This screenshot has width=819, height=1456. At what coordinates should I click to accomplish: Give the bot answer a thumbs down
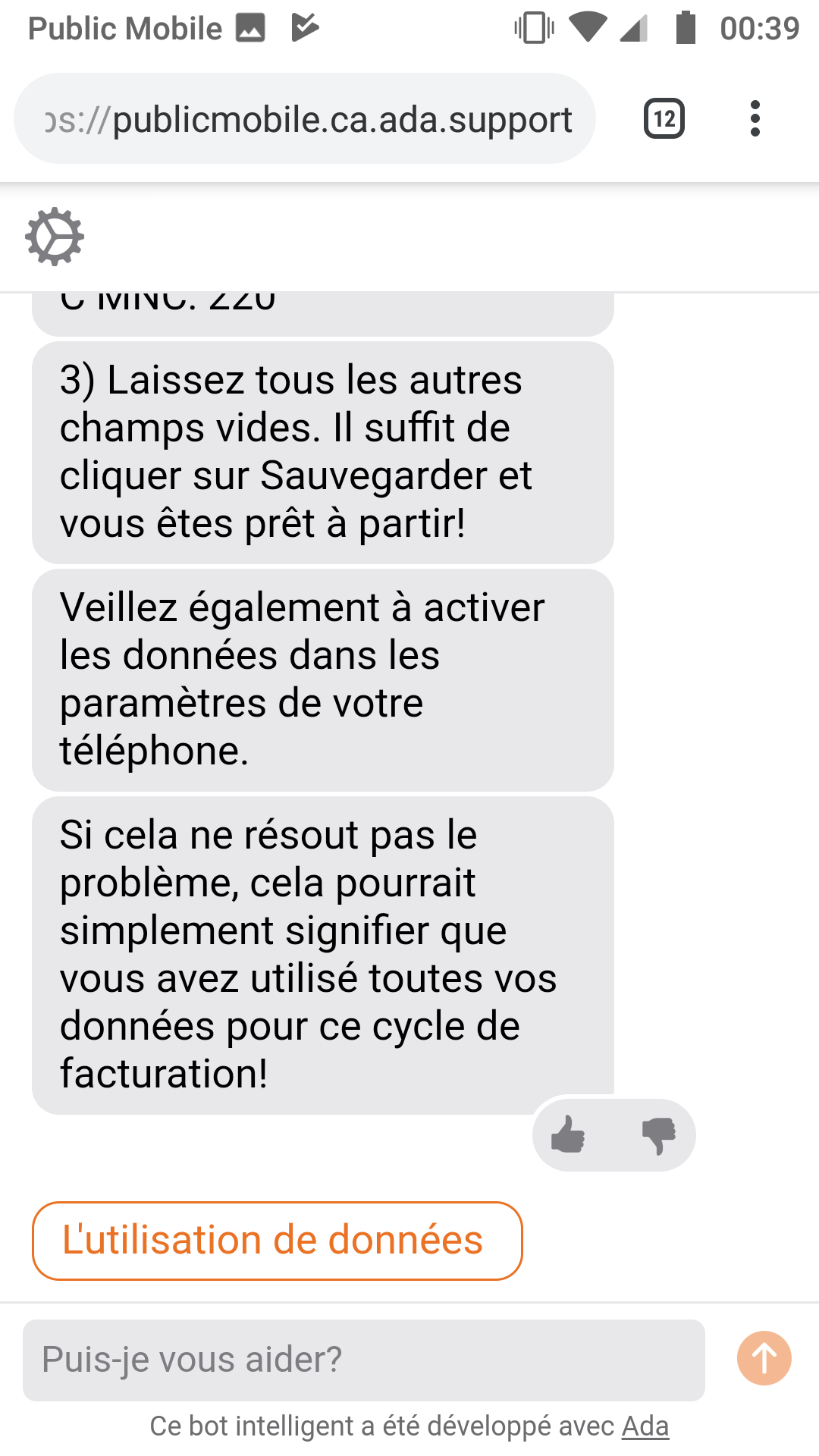point(658,1135)
